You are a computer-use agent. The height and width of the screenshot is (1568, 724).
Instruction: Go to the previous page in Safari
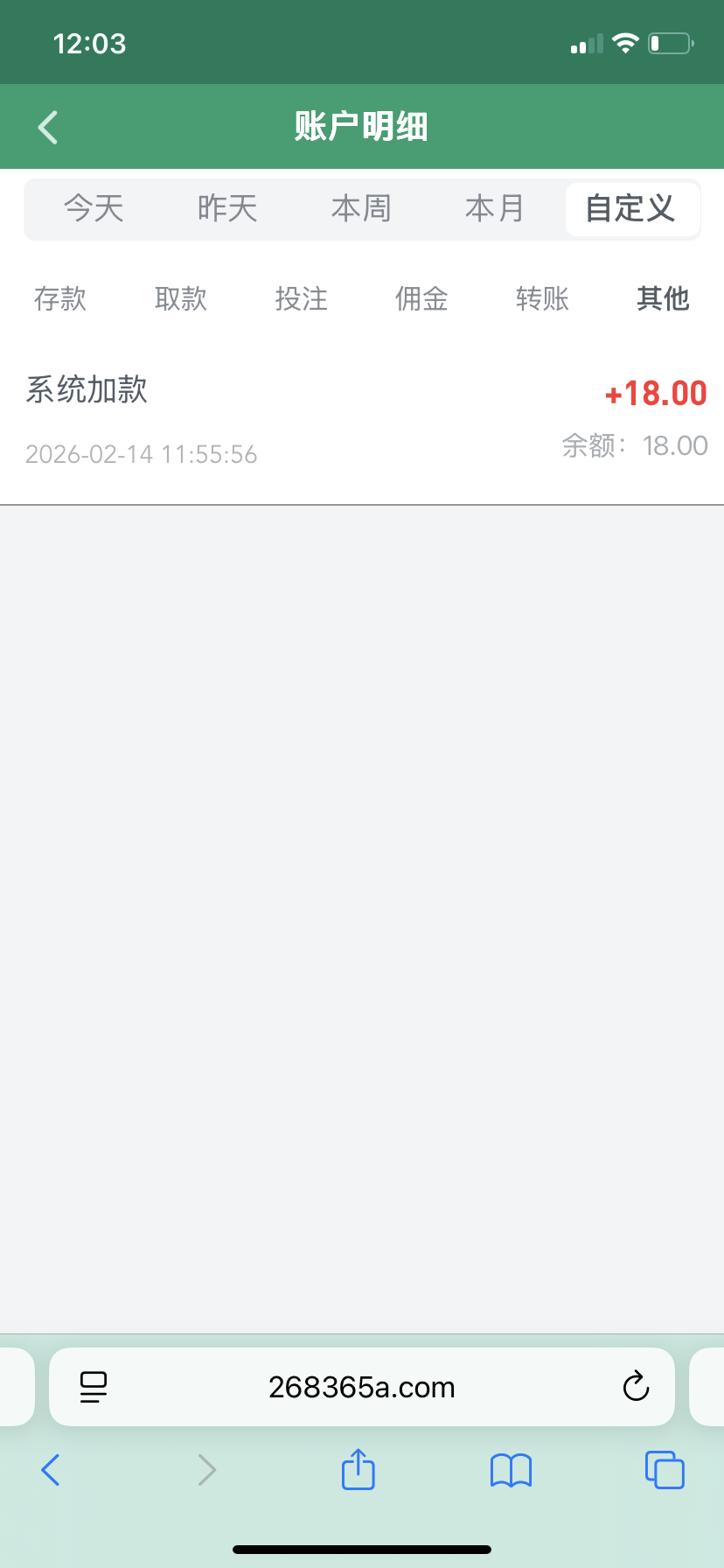[51, 1470]
